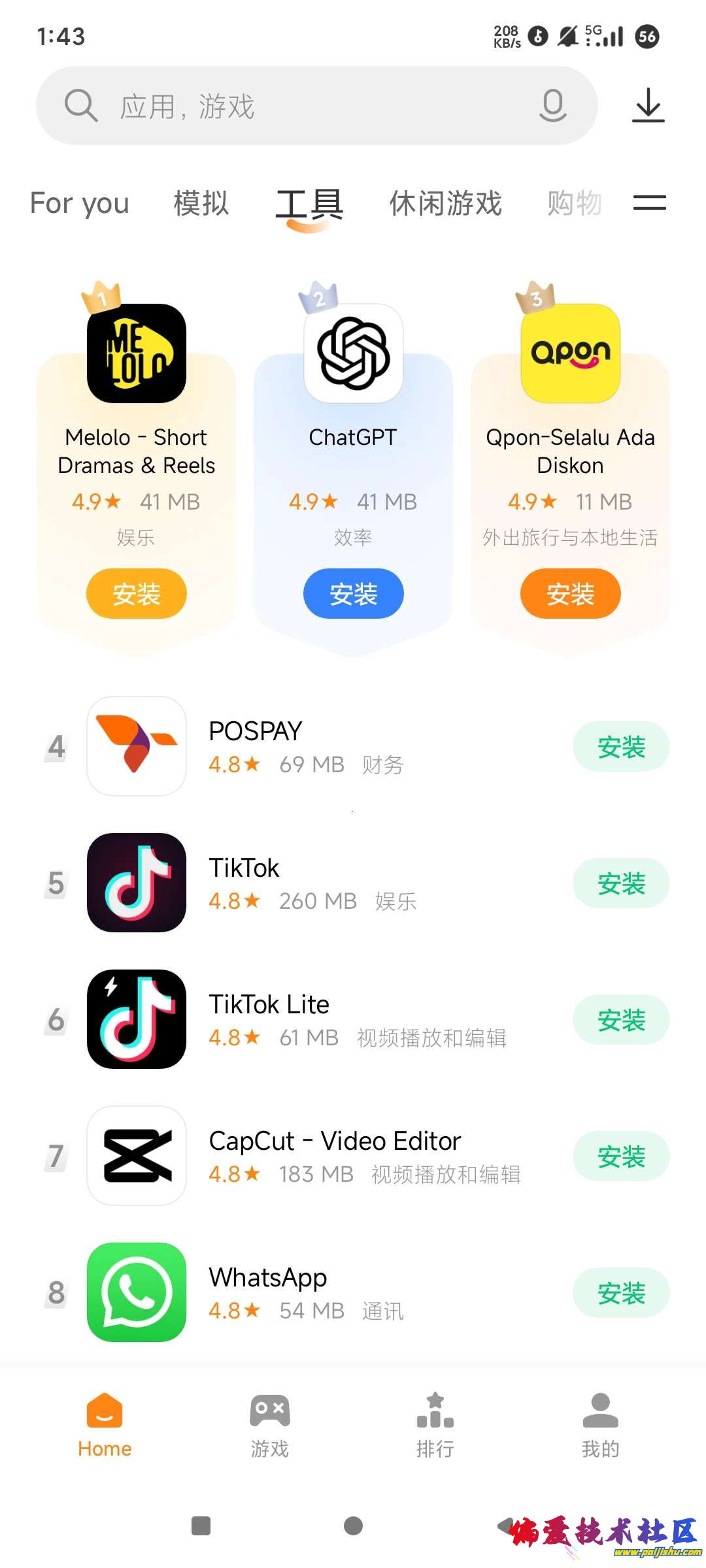Switch to the 我的 profile tab
Viewport: 706px width, 1568px height.
[600, 1426]
